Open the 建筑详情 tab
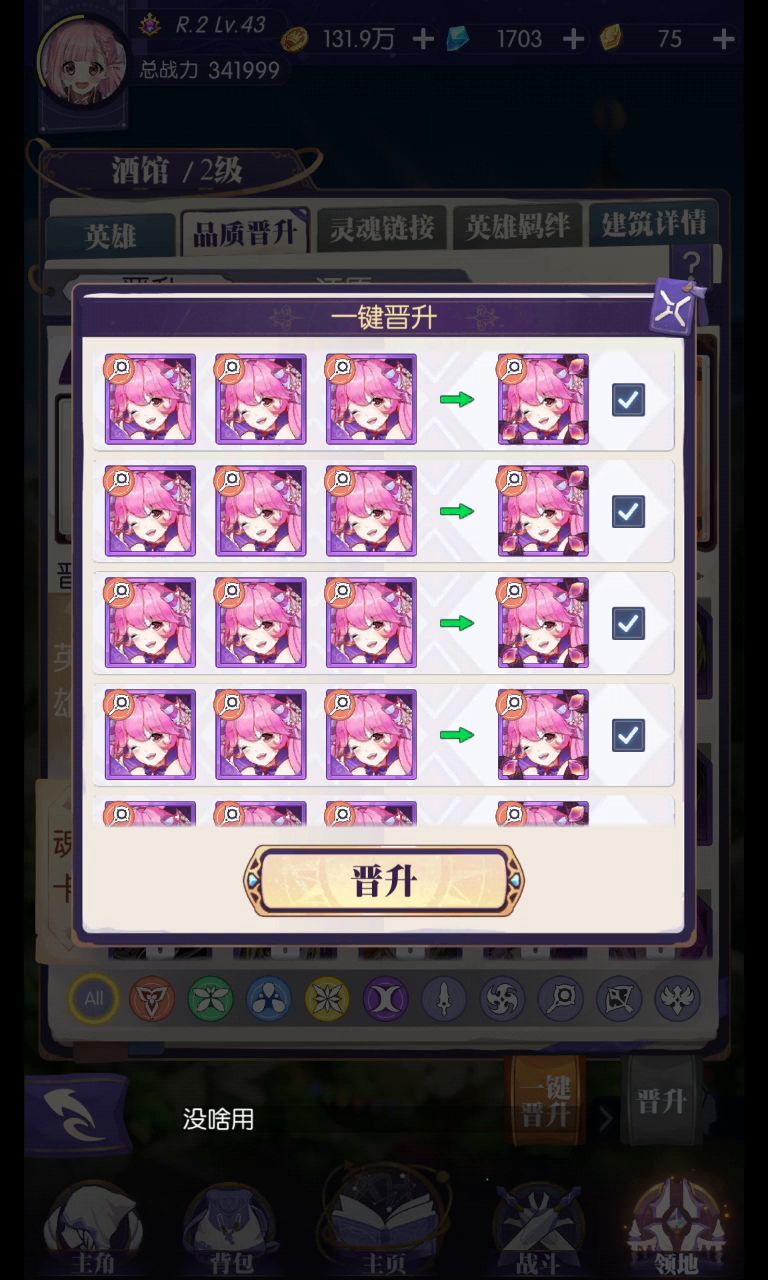Image resolution: width=768 pixels, height=1280 pixels. pos(653,225)
